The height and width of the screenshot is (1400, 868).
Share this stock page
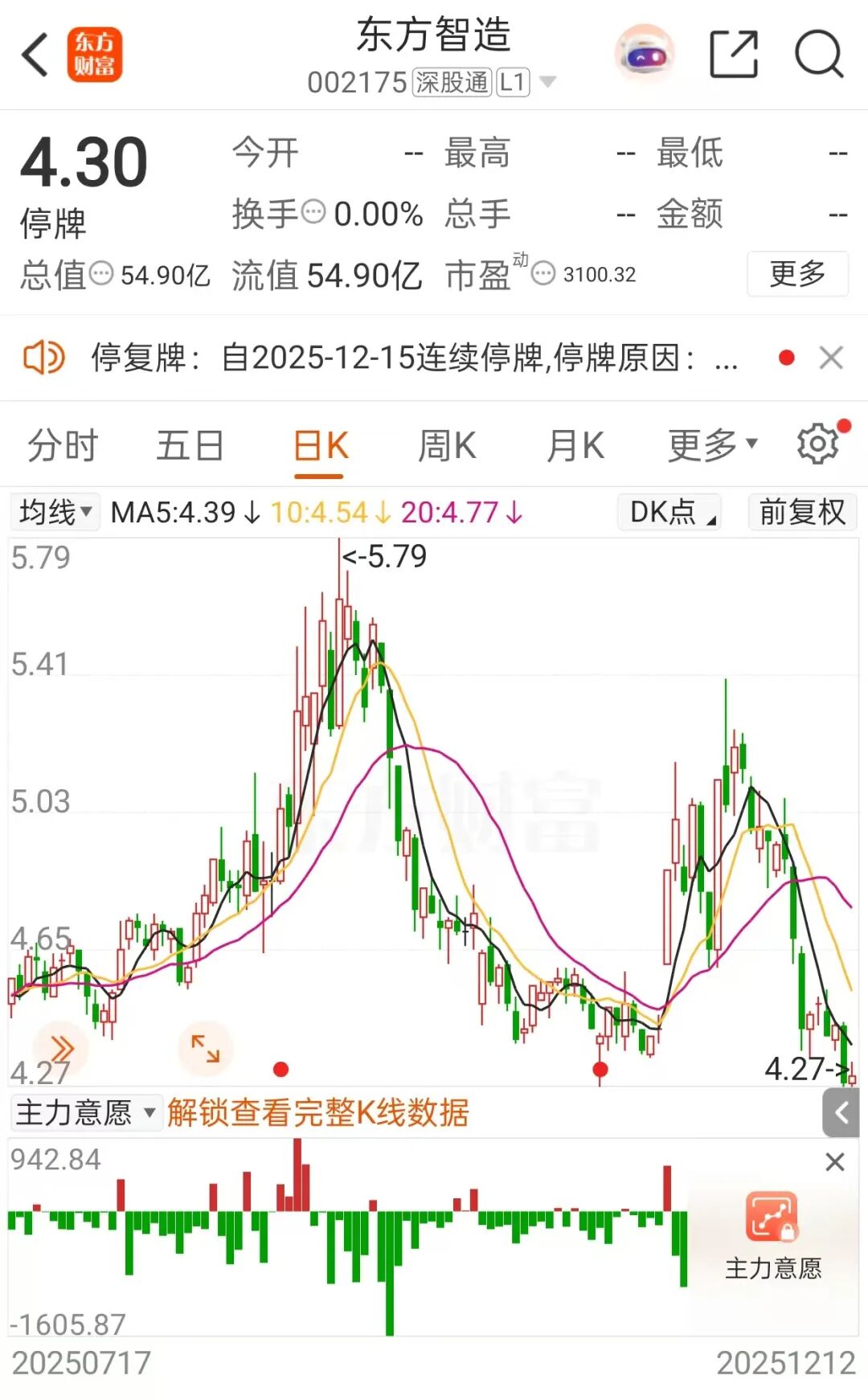(x=734, y=55)
